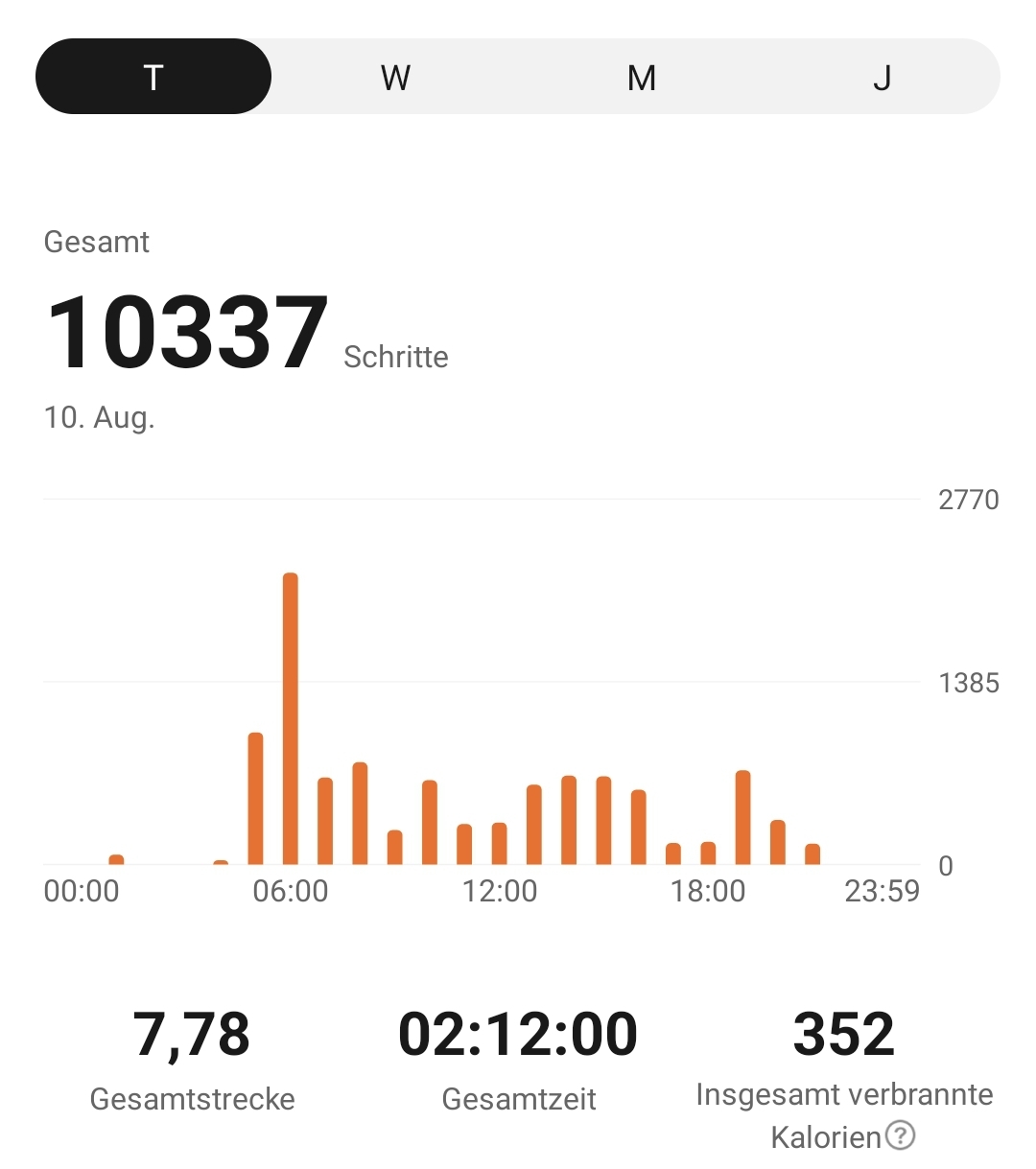Select the daily T view

pos(153,77)
